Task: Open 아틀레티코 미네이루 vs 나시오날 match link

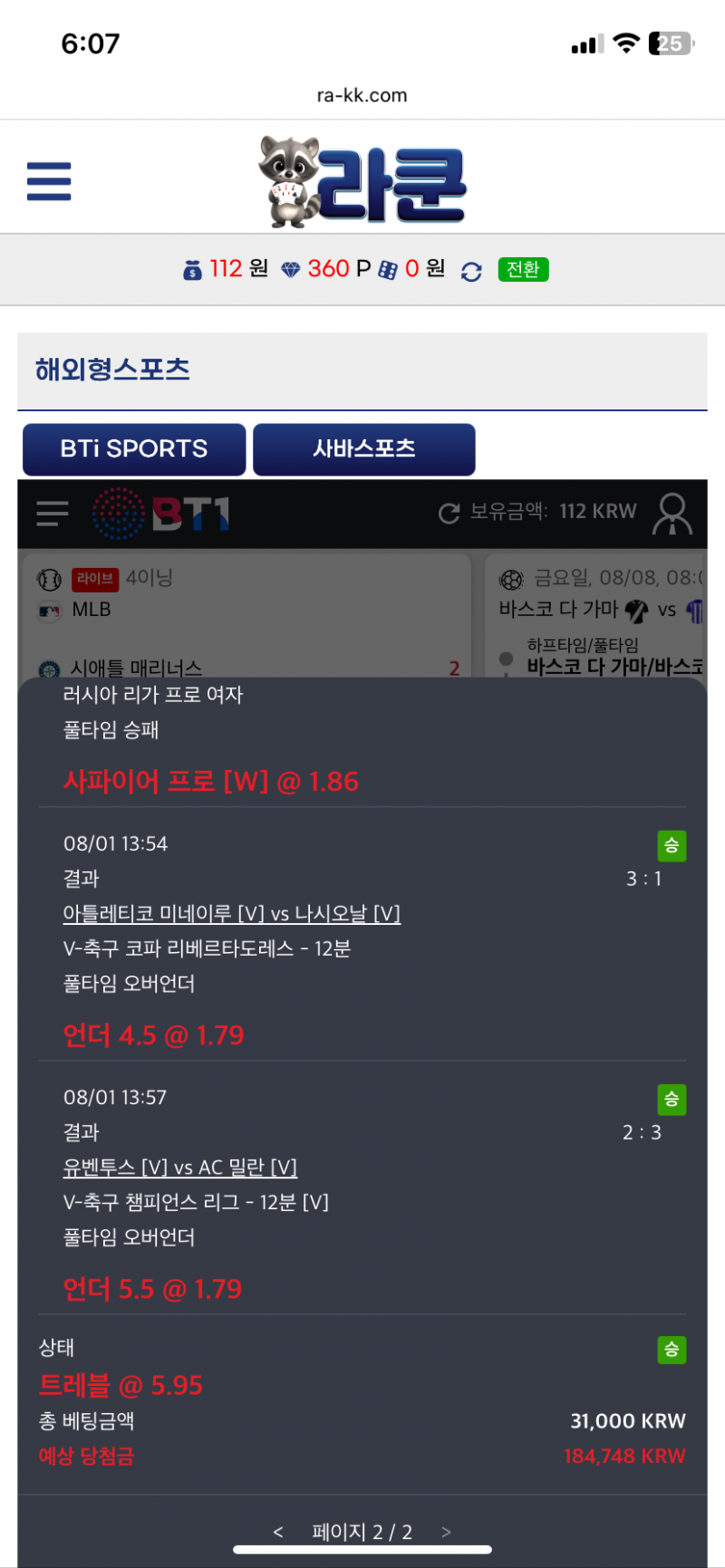Action: point(231,914)
